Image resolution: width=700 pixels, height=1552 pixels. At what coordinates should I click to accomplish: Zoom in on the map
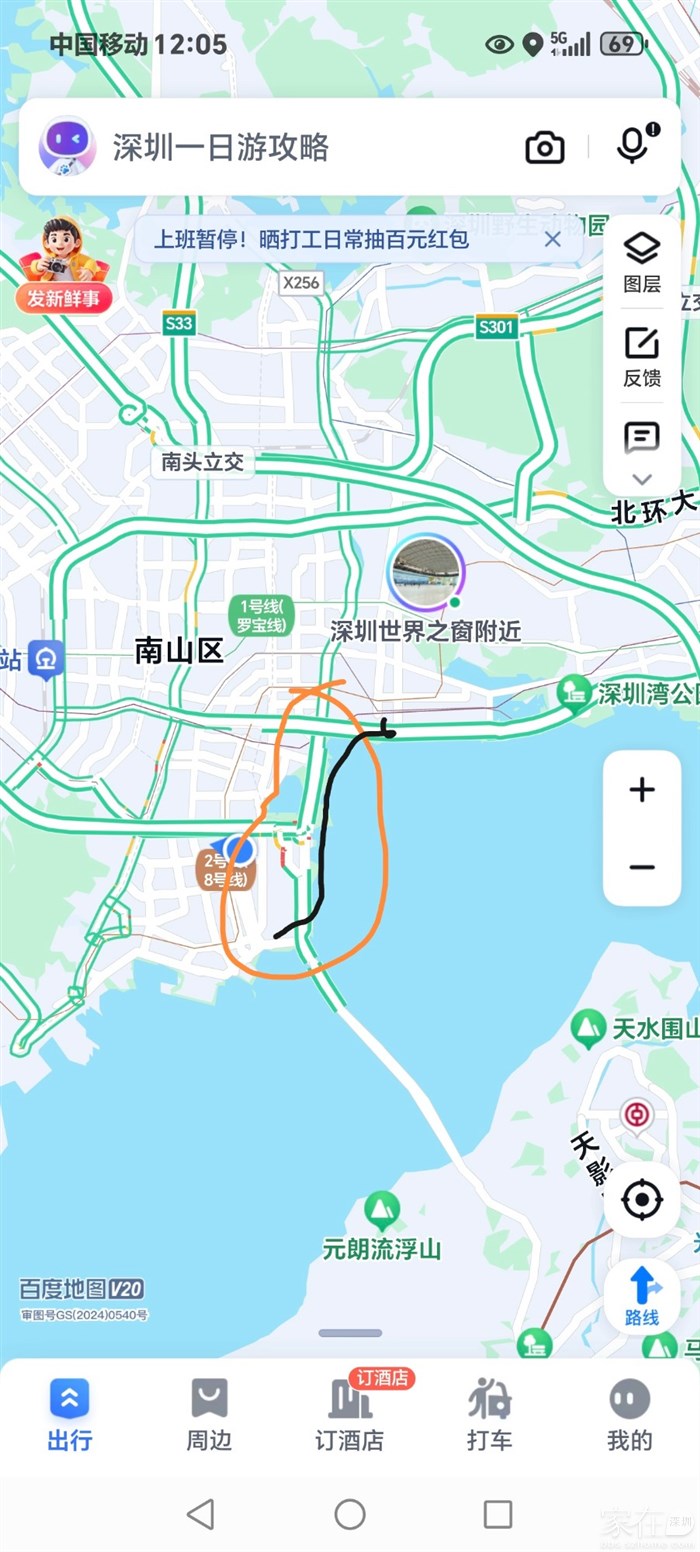(642, 790)
